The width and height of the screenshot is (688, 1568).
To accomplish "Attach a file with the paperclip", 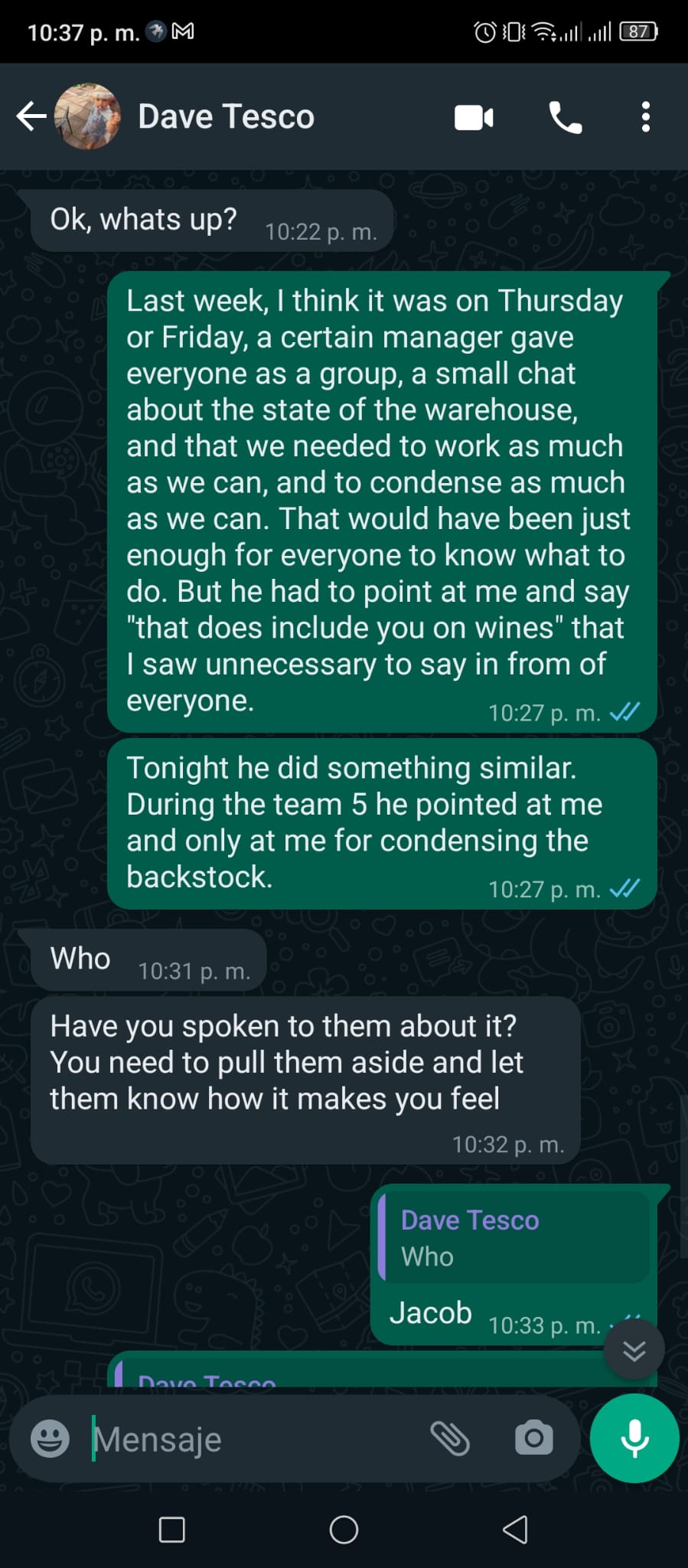I will [450, 1438].
